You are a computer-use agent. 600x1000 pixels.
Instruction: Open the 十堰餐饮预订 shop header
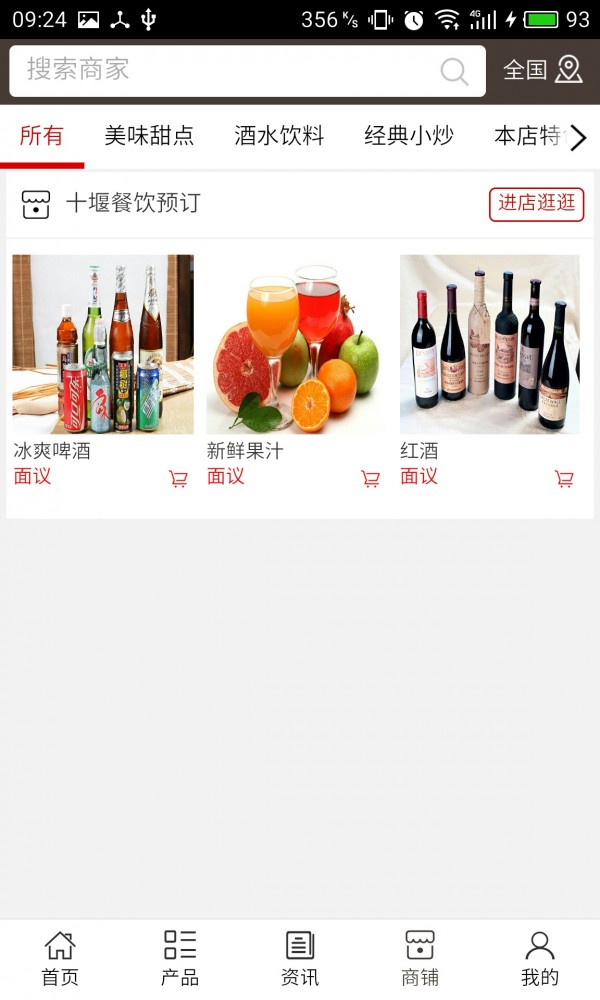pos(132,203)
